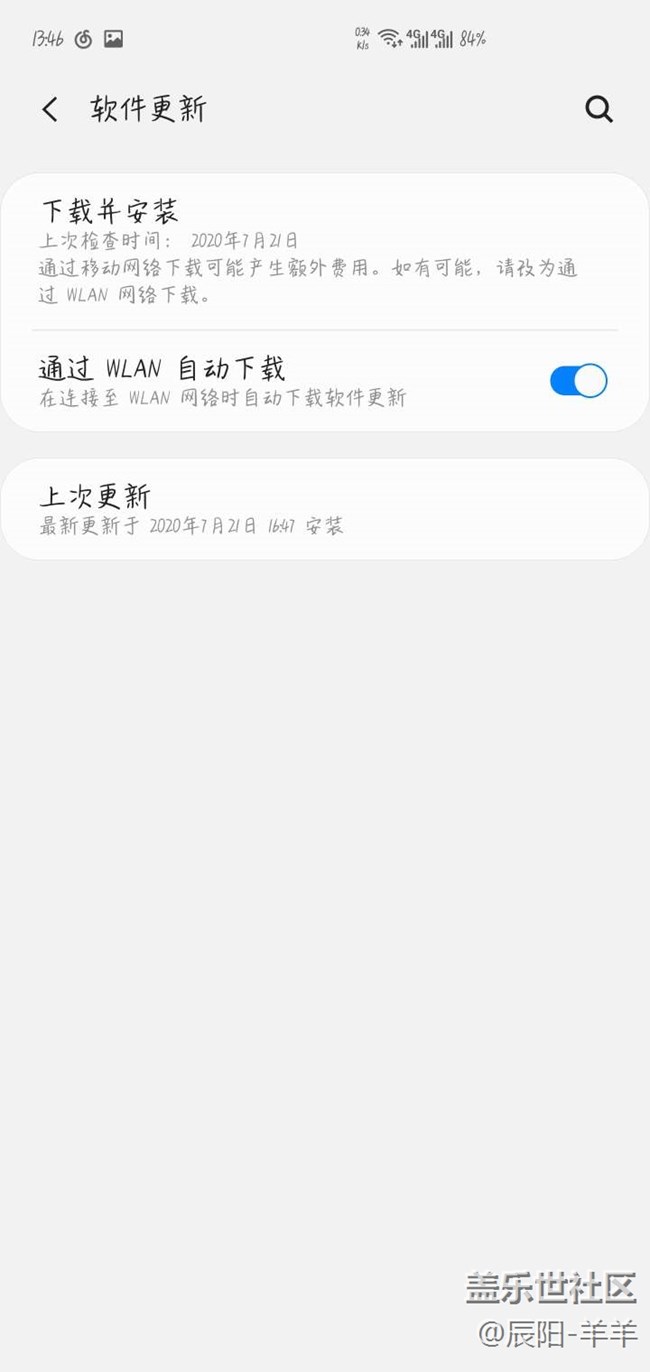This screenshot has width=650, height=1372.
Task: Open 上次更新 details
Action: click(x=325, y=509)
